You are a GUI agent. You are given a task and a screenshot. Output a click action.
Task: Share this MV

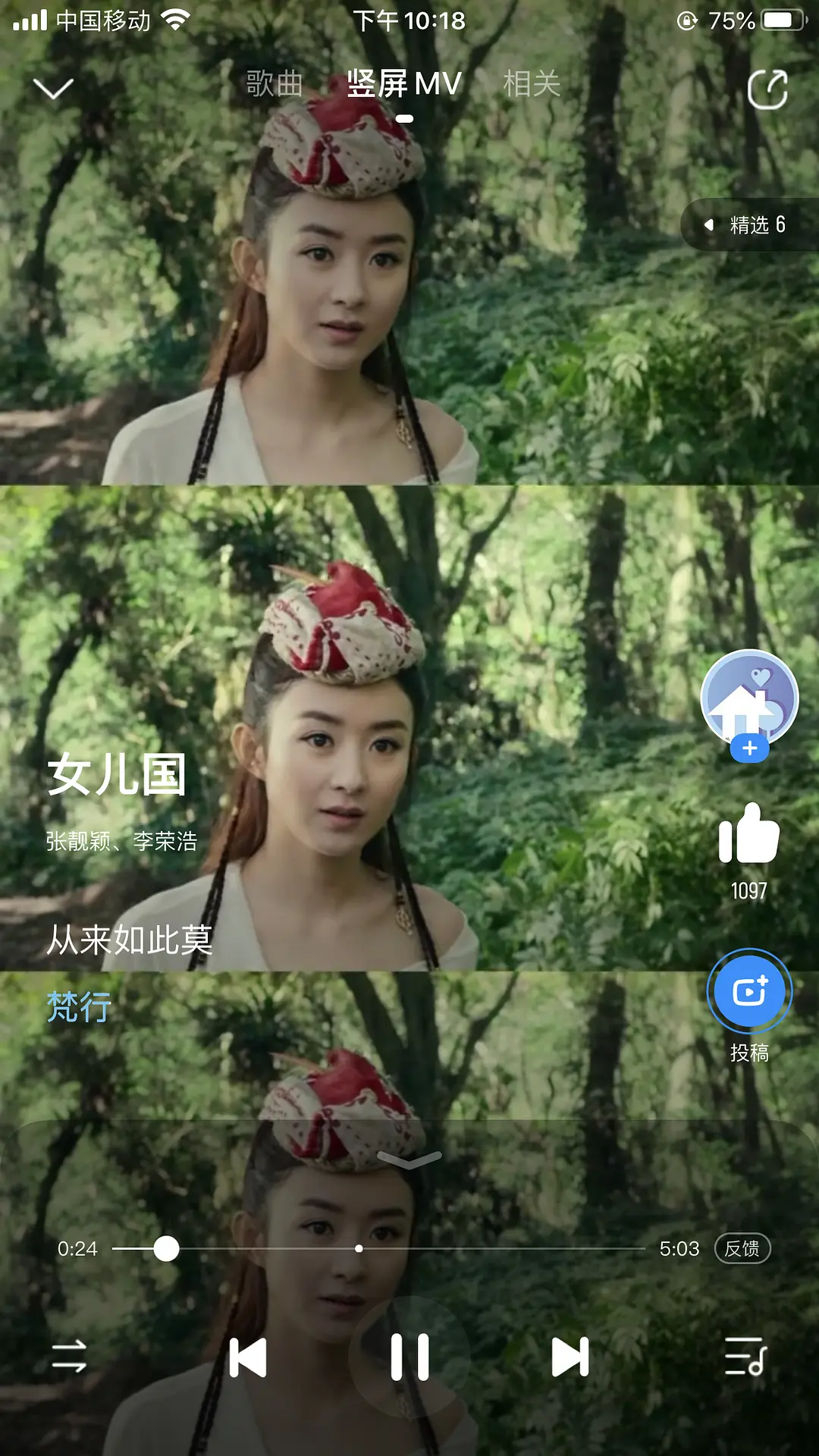coord(767,89)
